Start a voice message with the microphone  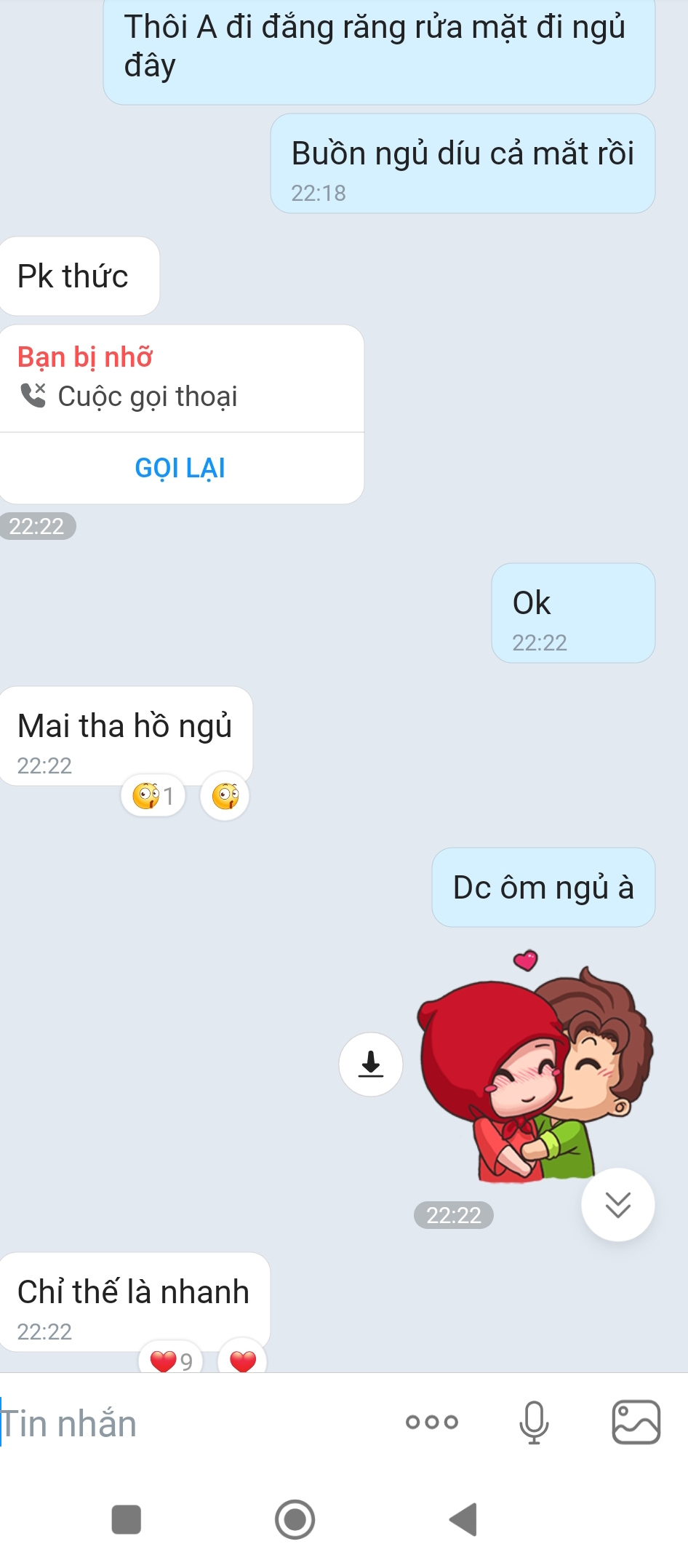534,1422
